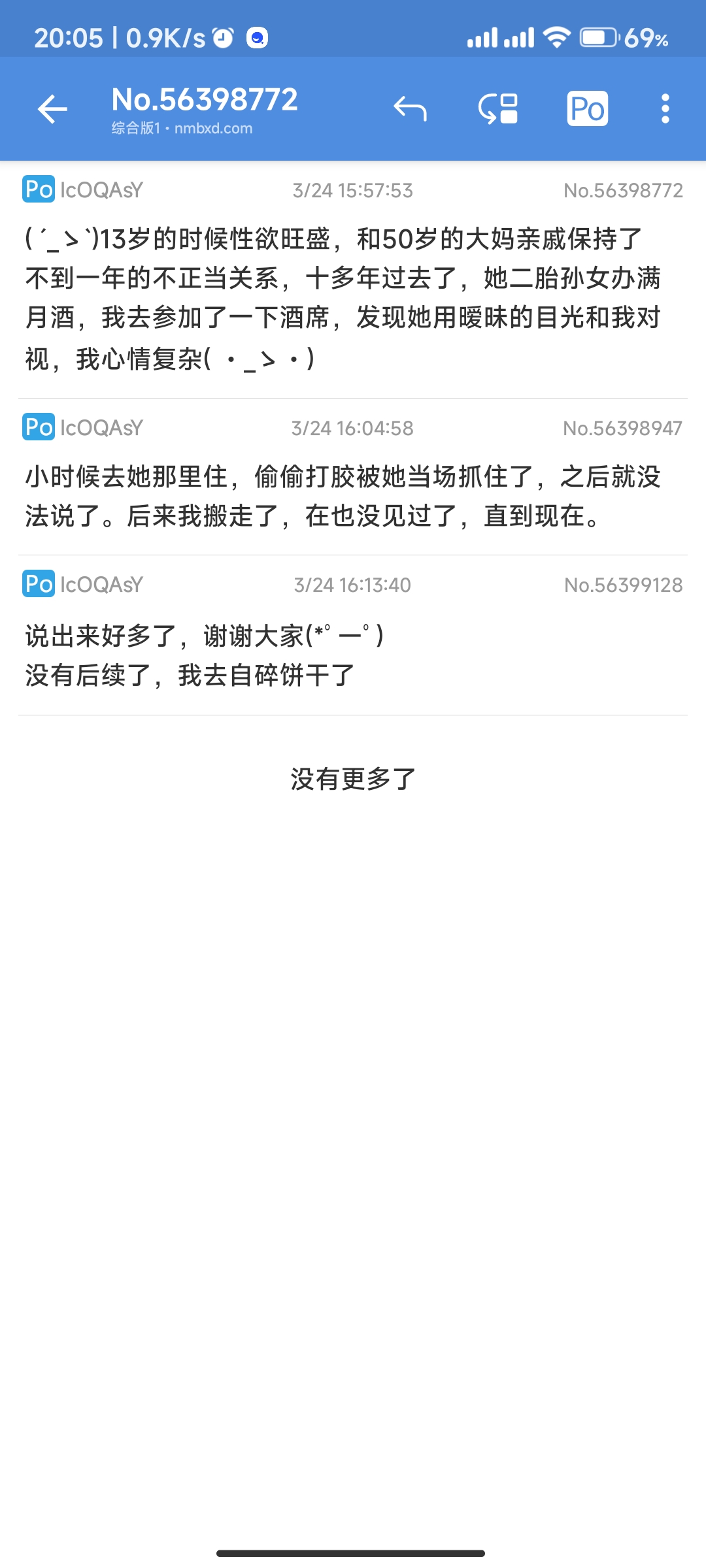Toggle the Po-only filter in the toolbar
This screenshot has height=1568, width=706.
[x=587, y=108]
